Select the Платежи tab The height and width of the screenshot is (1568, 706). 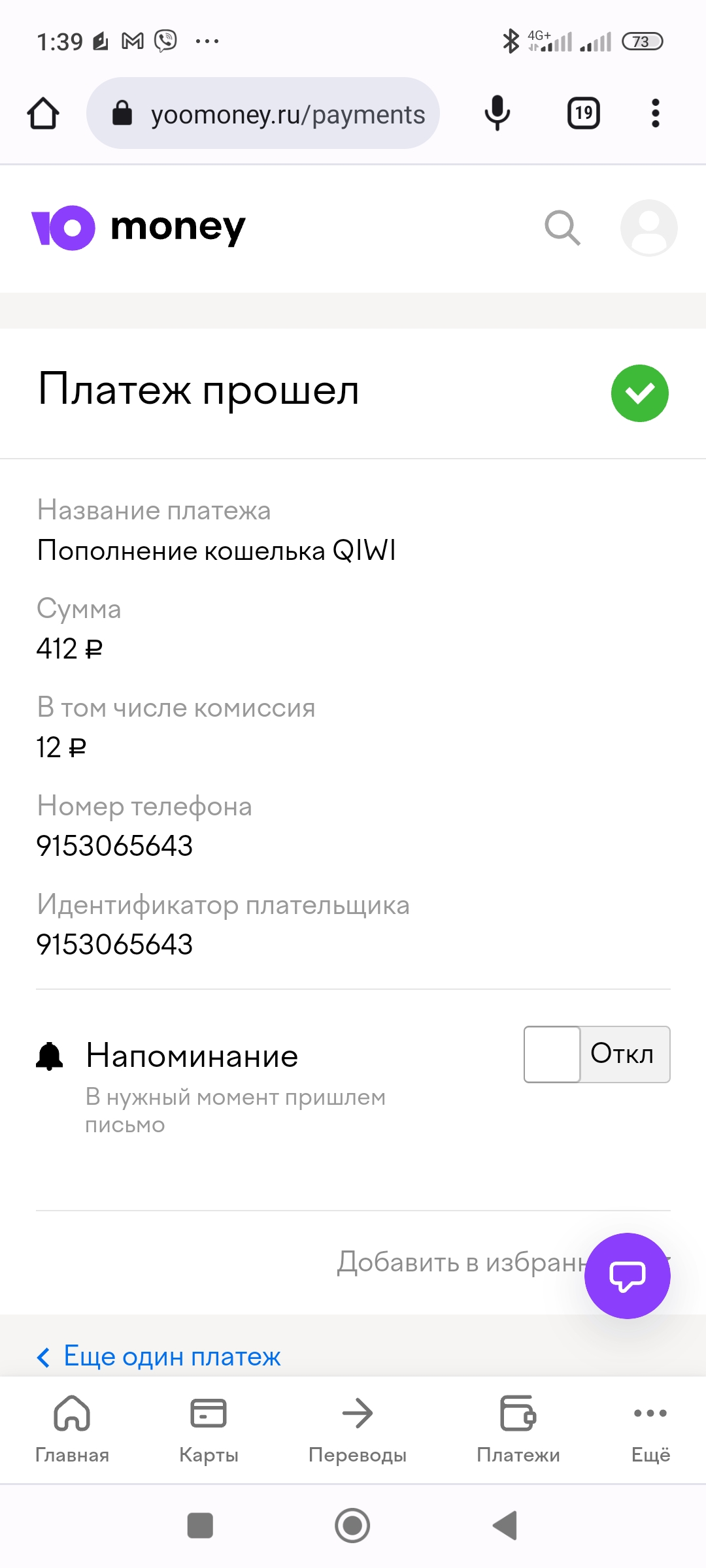(x=518, y=1429)
